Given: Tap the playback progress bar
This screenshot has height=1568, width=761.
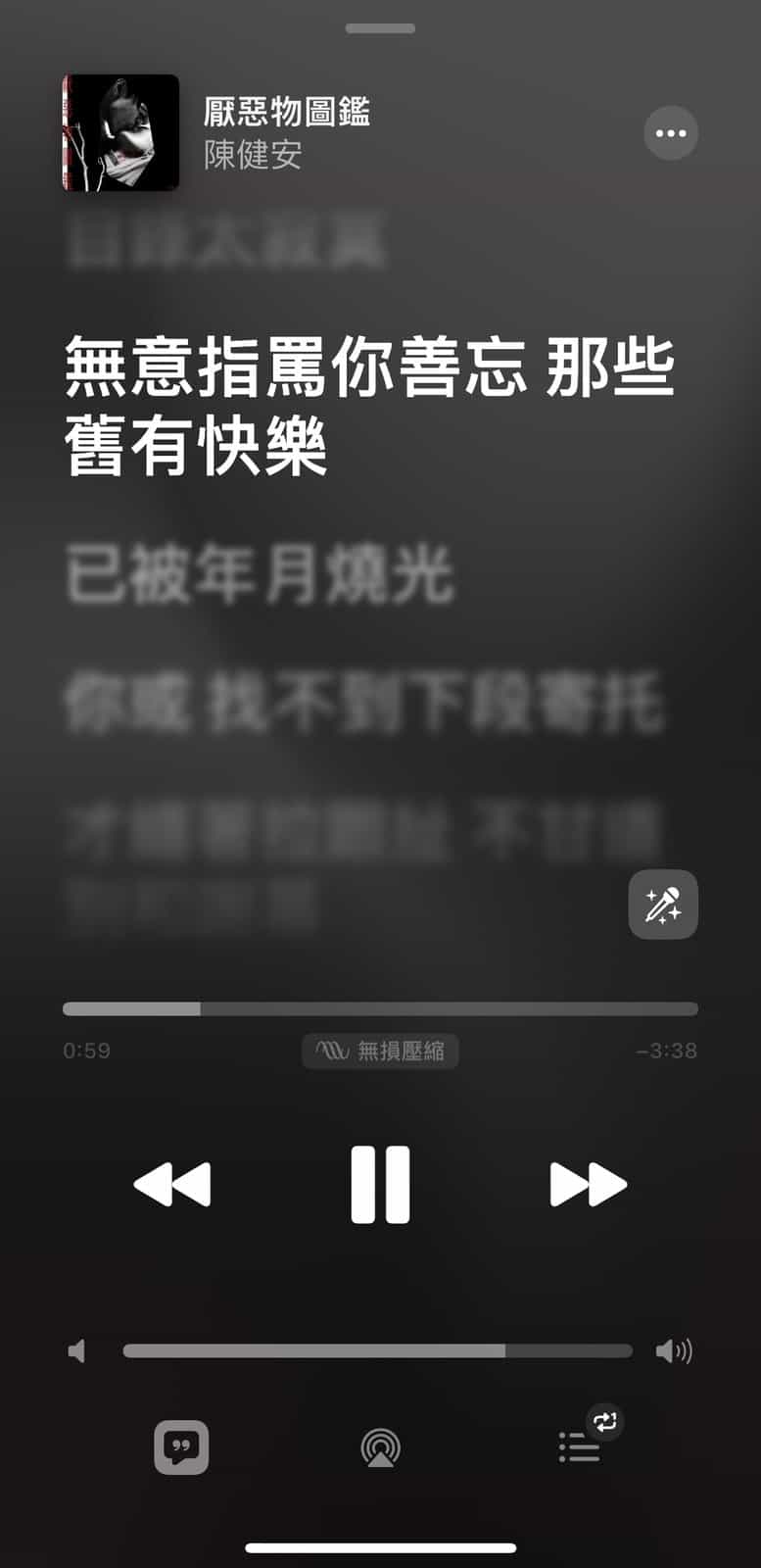Looking at the screenshot, I should point(380,1008).
